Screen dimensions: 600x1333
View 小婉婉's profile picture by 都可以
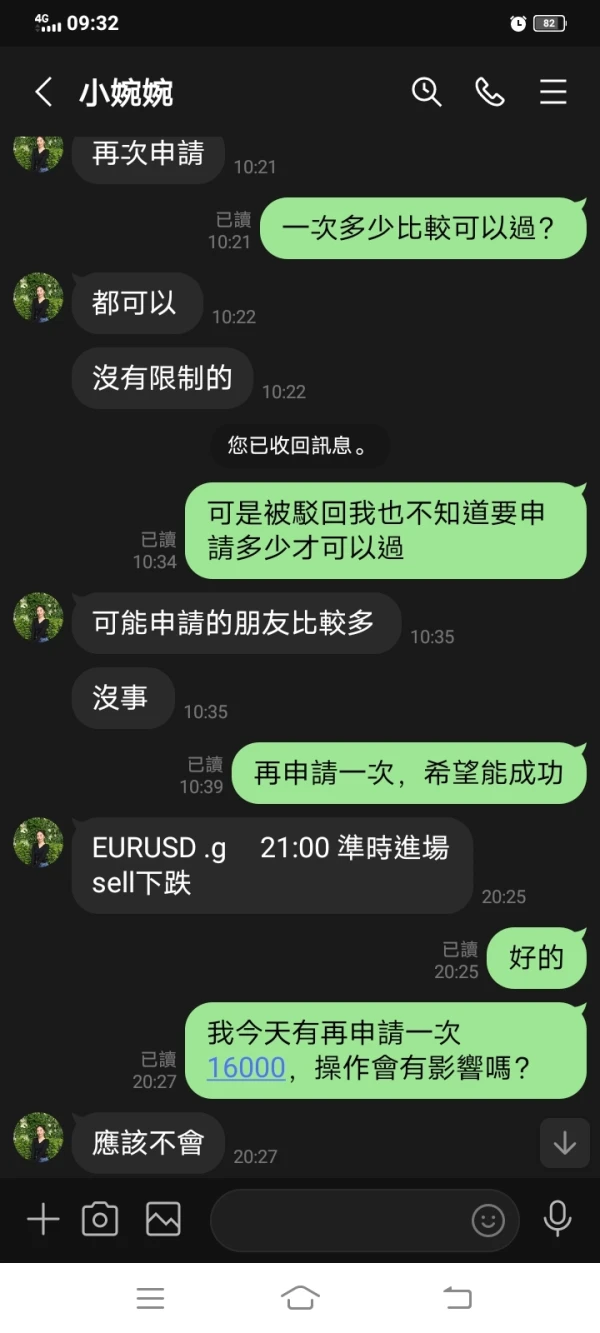pyautogui.click(x=38, y=298)
